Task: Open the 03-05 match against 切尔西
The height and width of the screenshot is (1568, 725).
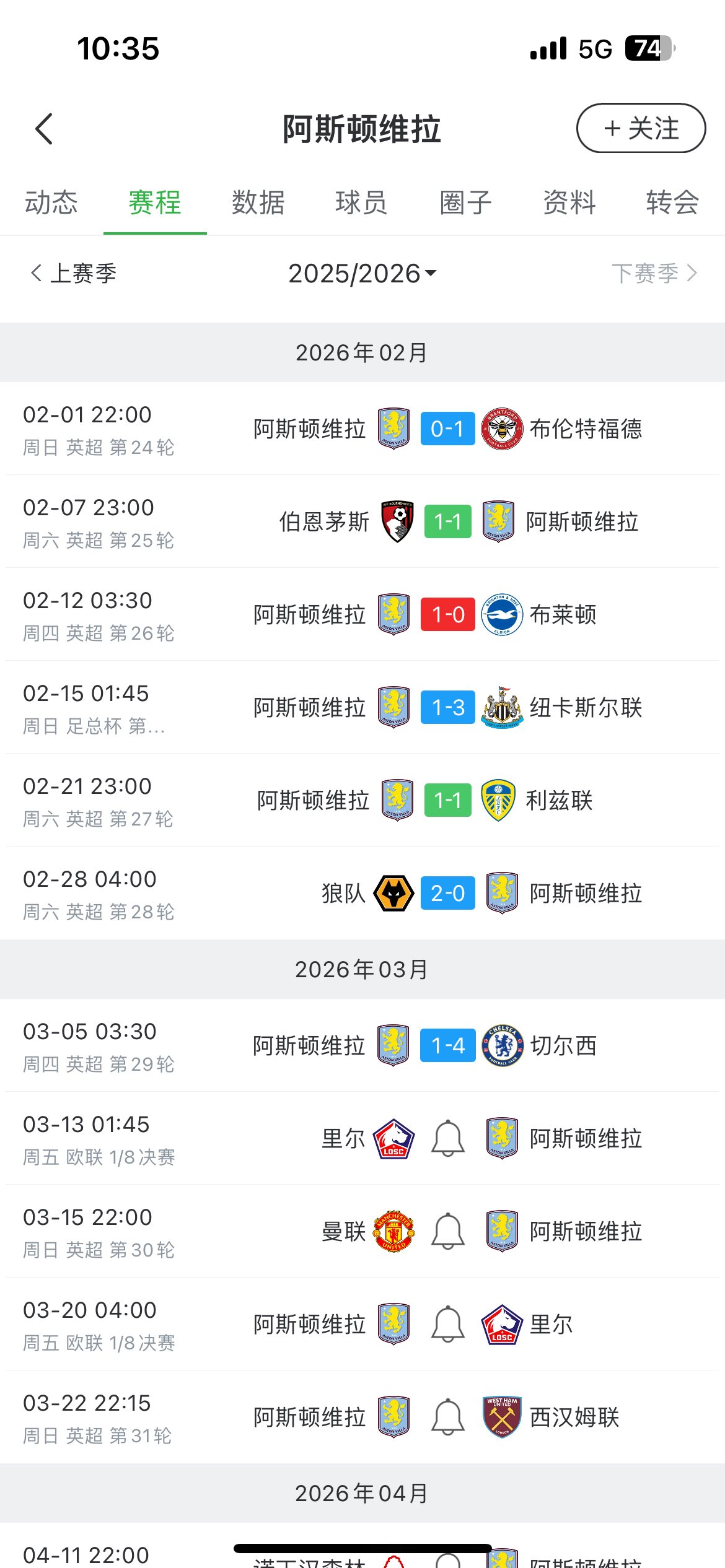Action: (447, 1045)
